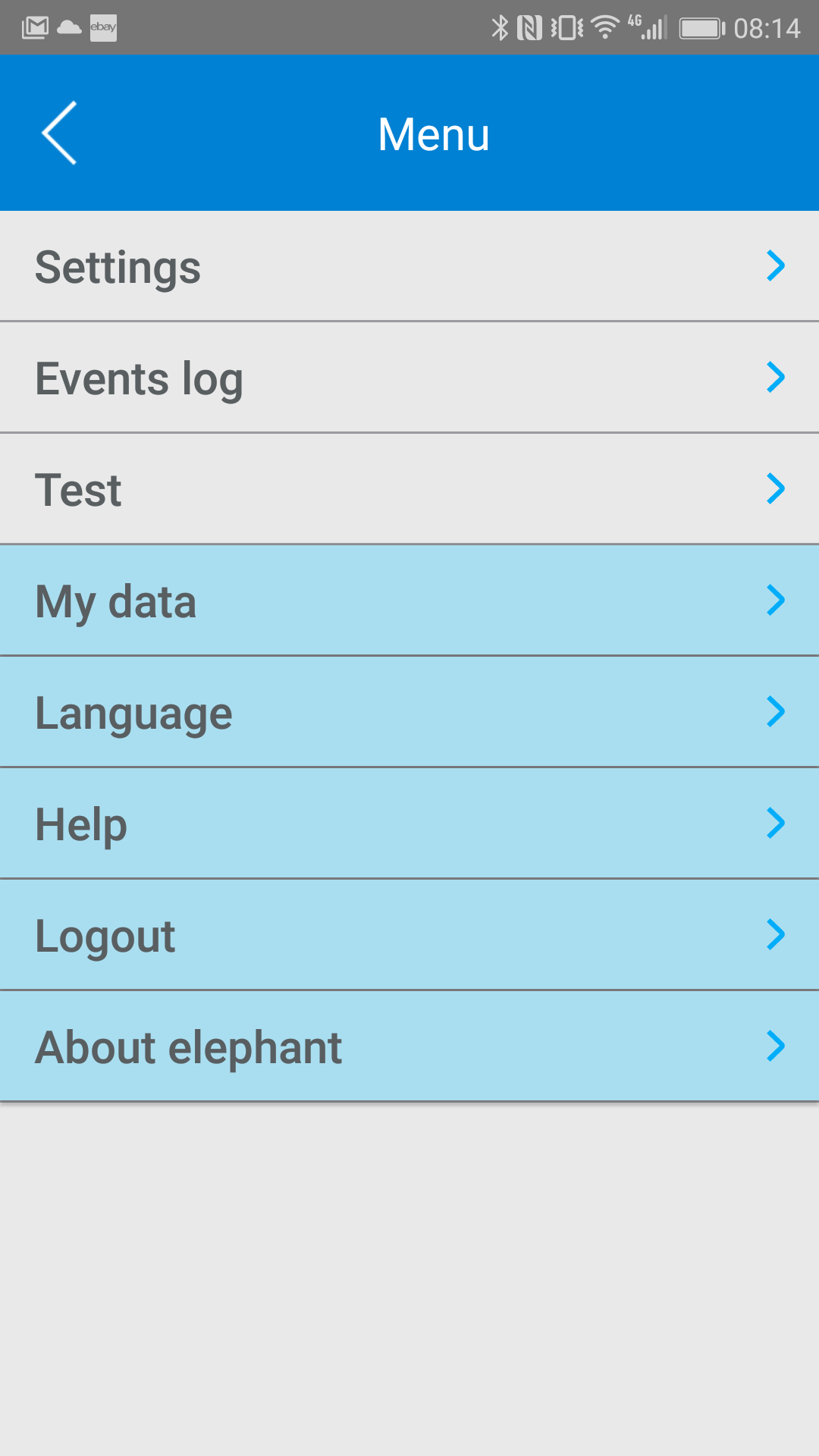Open the Help section
Viewport: 819px width, 1456px height.
[x=409, y=824]
